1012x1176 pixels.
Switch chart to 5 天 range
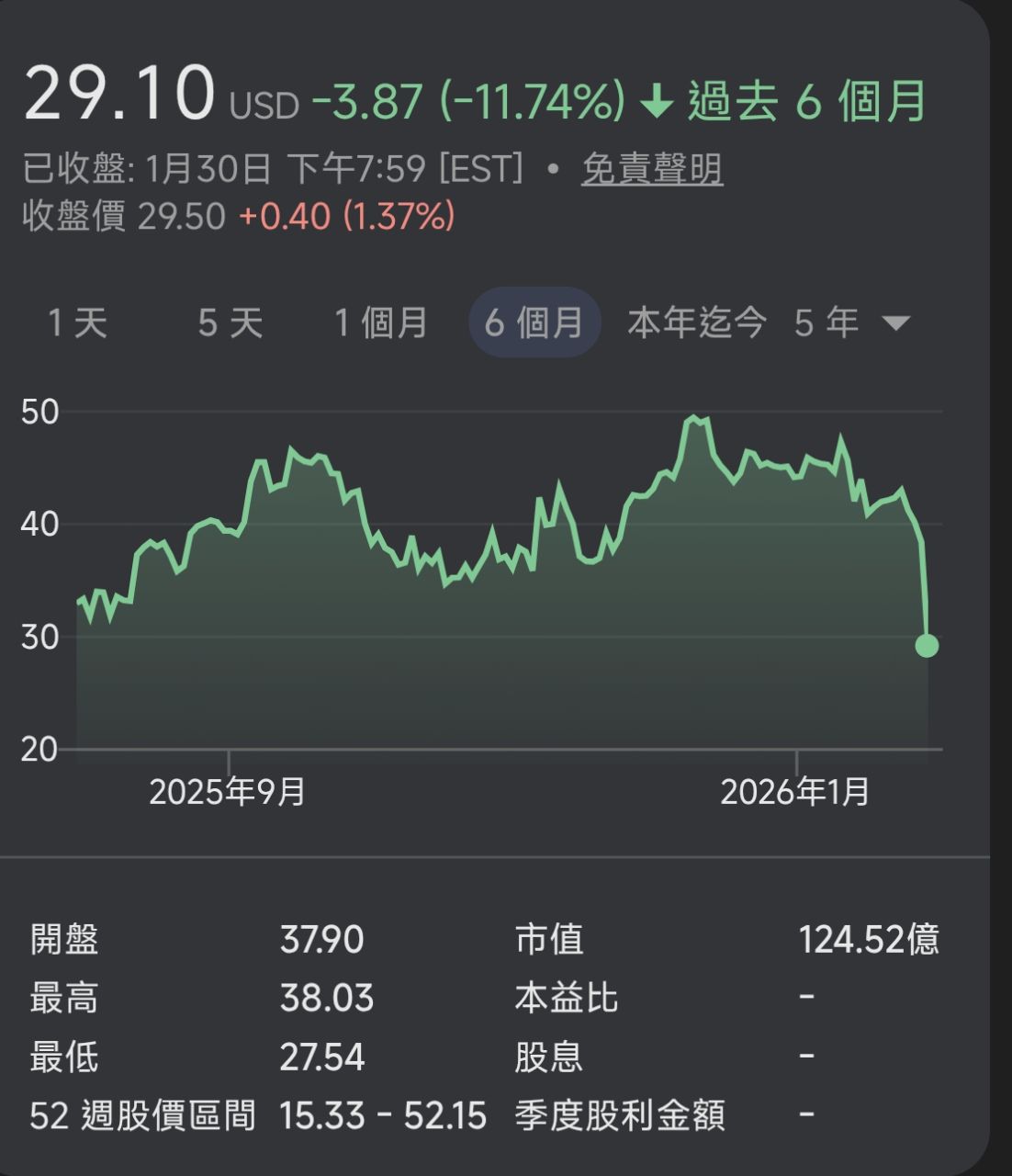click(231, 323)
